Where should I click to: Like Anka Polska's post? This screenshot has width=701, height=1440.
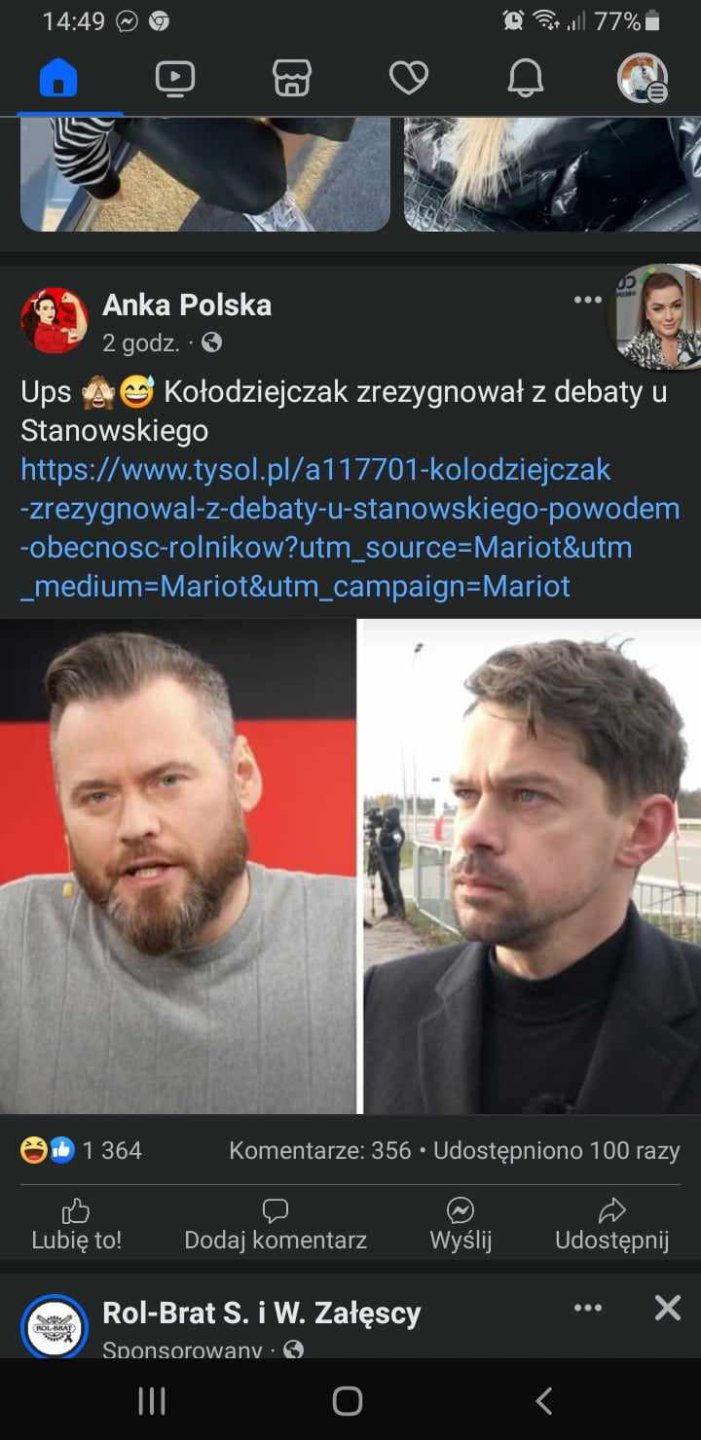pyautogui.click(x=76, y=1224)
